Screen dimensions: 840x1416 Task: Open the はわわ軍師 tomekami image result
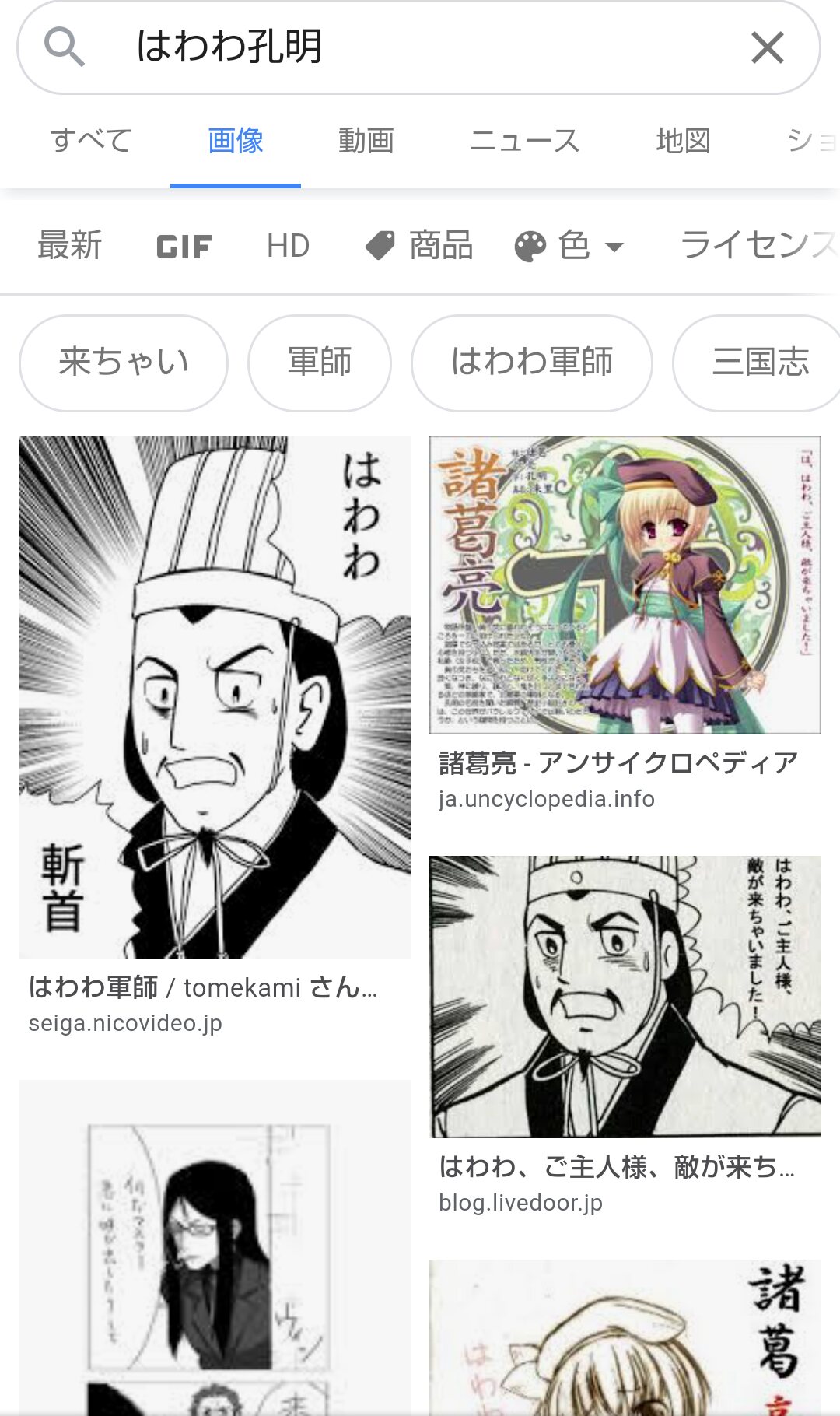[x=215, y=697]
